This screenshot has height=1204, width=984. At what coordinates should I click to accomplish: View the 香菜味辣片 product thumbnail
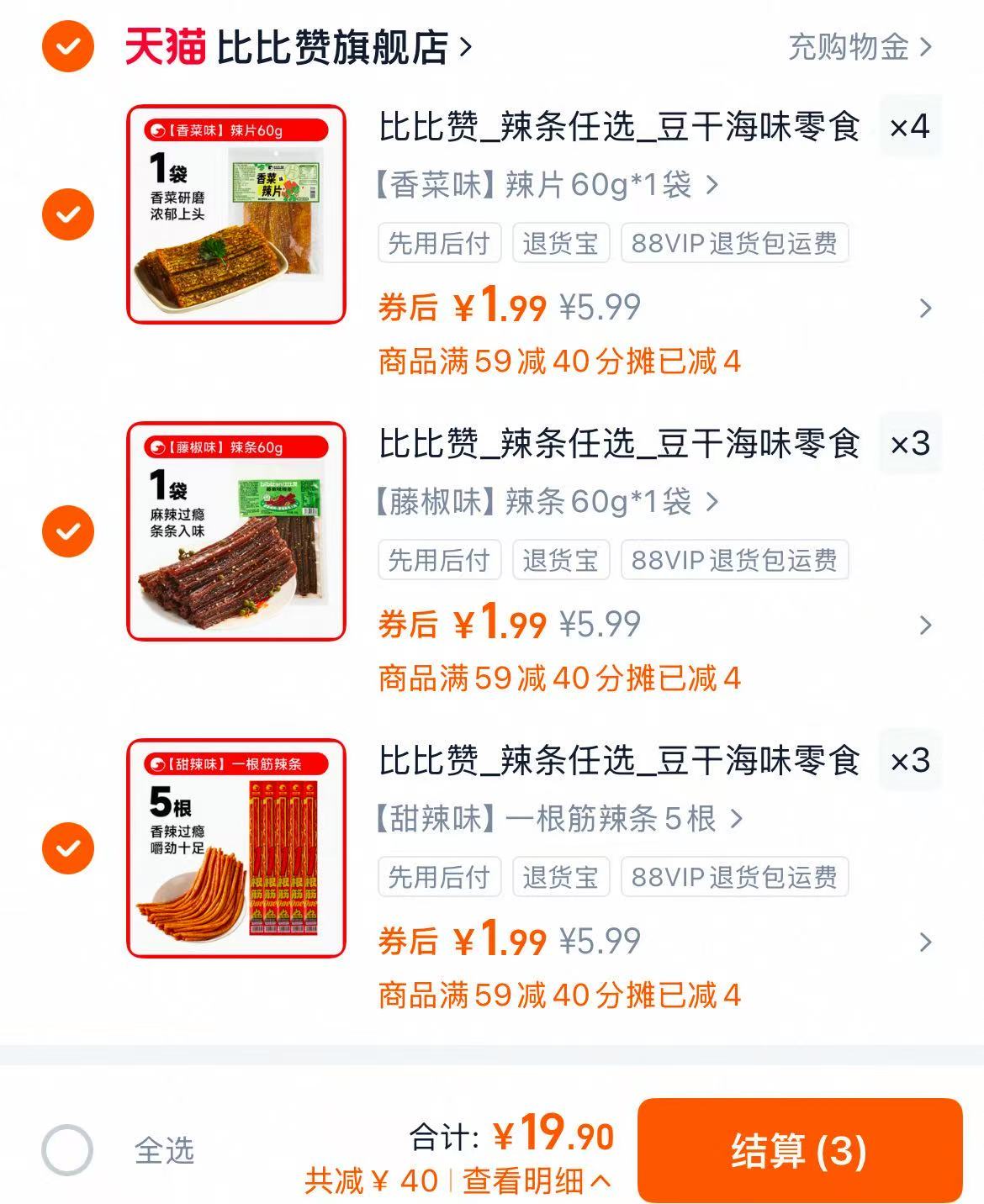pyautogui.click(x=237, y=213)
